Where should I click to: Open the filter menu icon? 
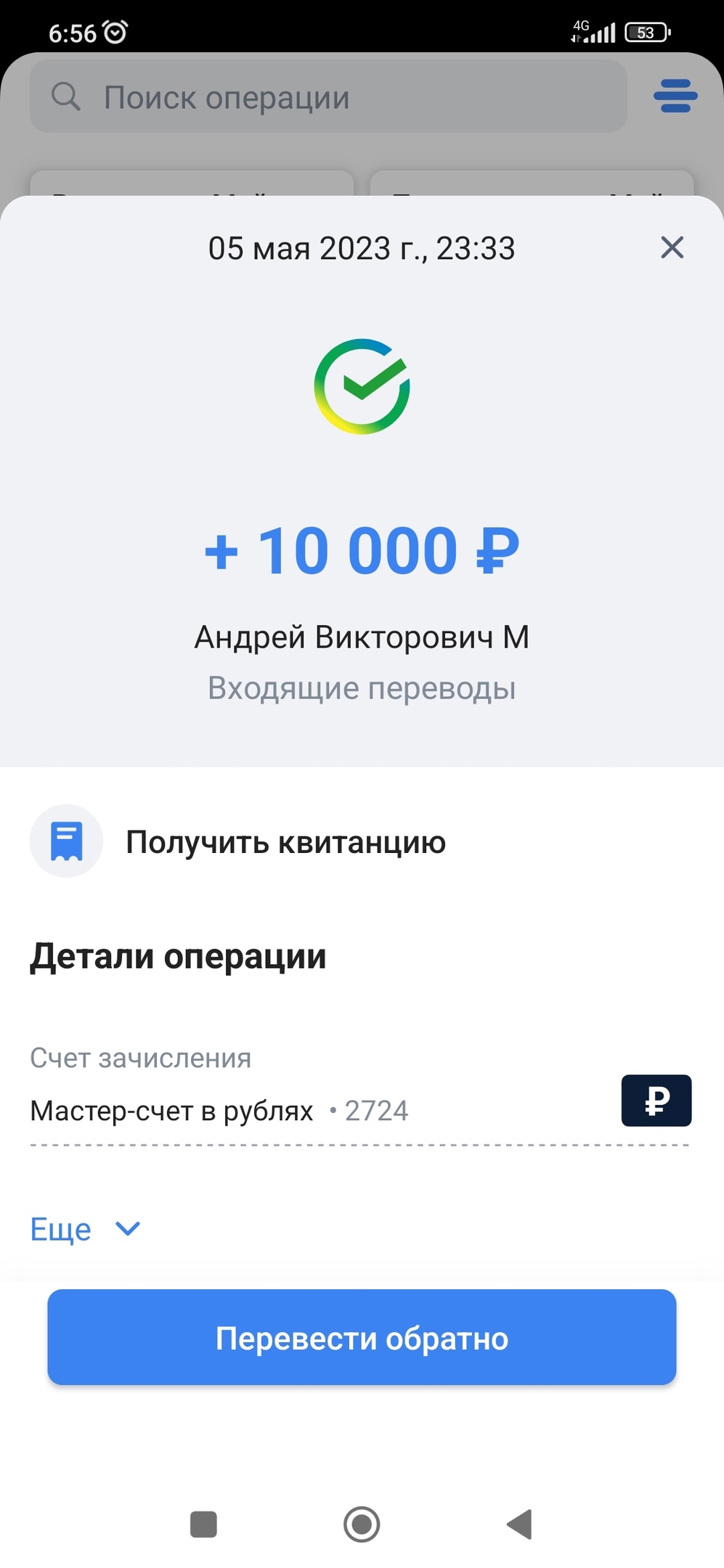[x=675, y=97]
